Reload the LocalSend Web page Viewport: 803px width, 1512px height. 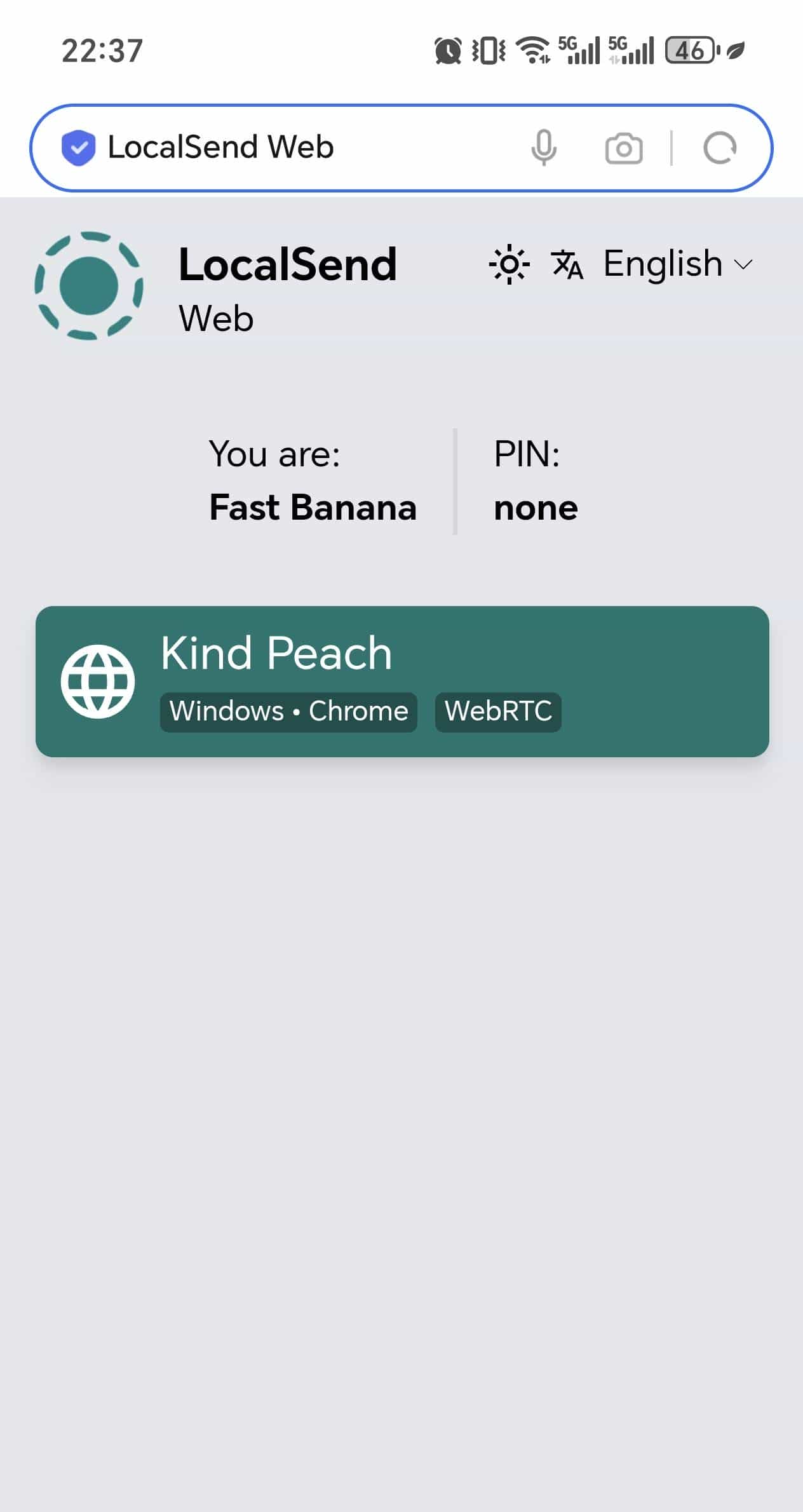(720, 148)
